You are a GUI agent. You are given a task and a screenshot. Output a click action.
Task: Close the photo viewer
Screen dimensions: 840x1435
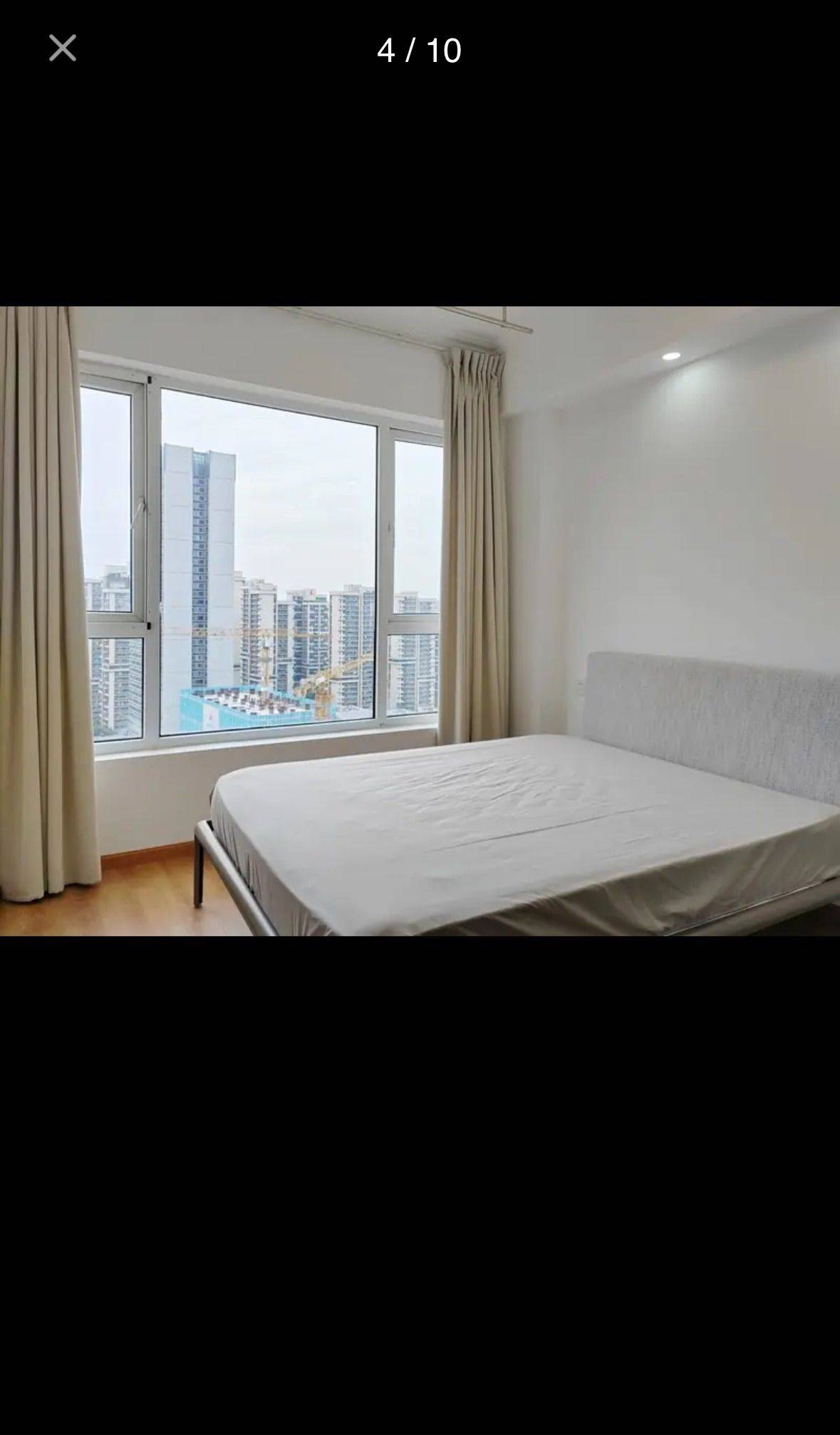63,49
